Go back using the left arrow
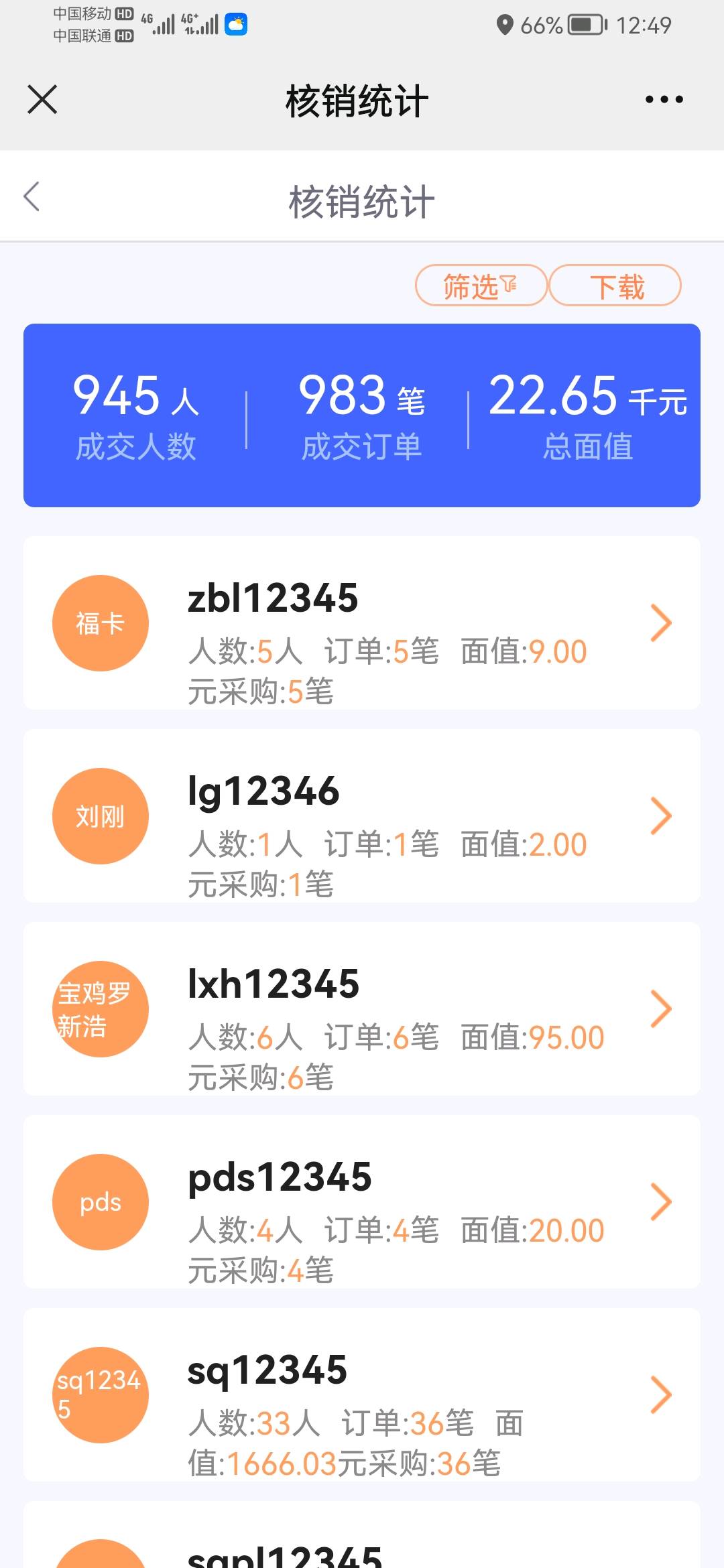This screenshot has width=724, height=1568. coord(32,197)
